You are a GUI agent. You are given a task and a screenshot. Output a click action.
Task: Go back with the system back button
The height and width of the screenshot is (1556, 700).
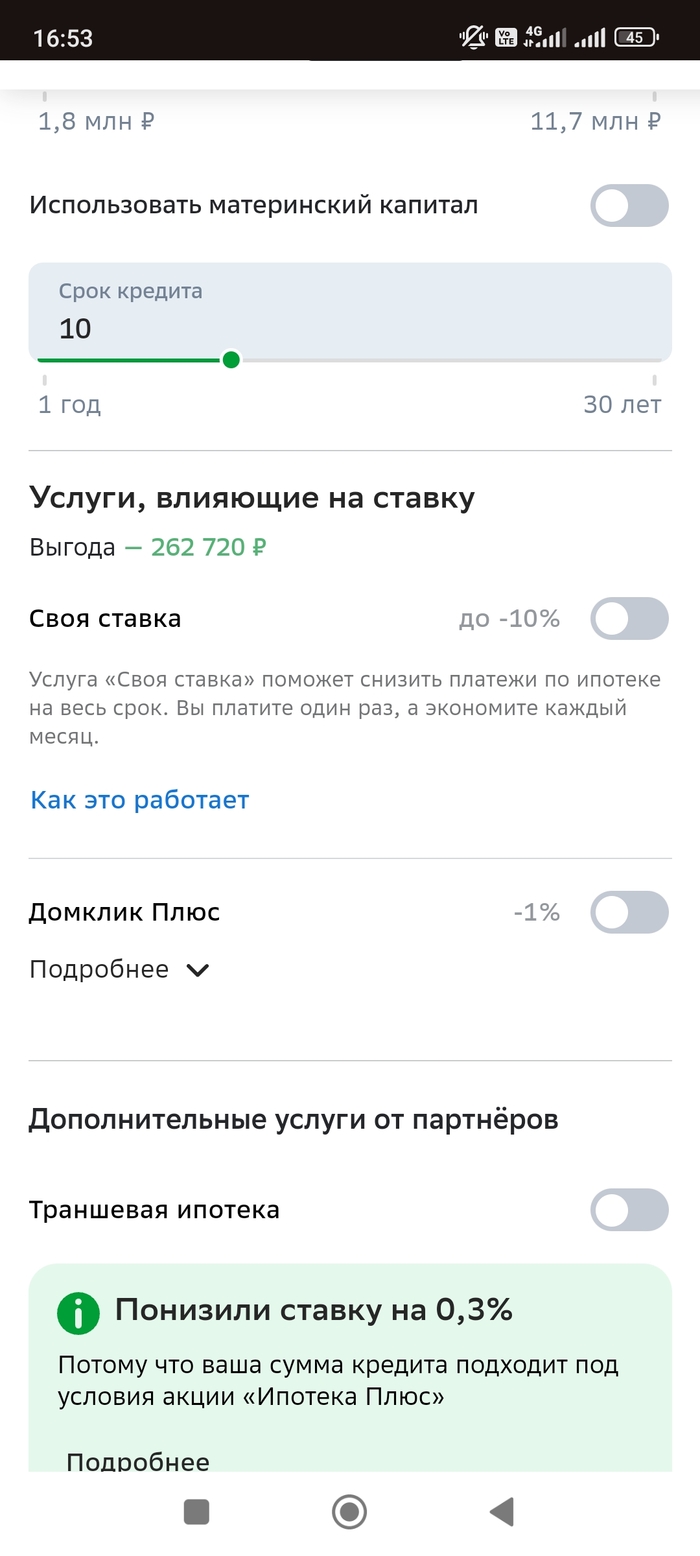pyautogui.click(x=502, y=1512)
